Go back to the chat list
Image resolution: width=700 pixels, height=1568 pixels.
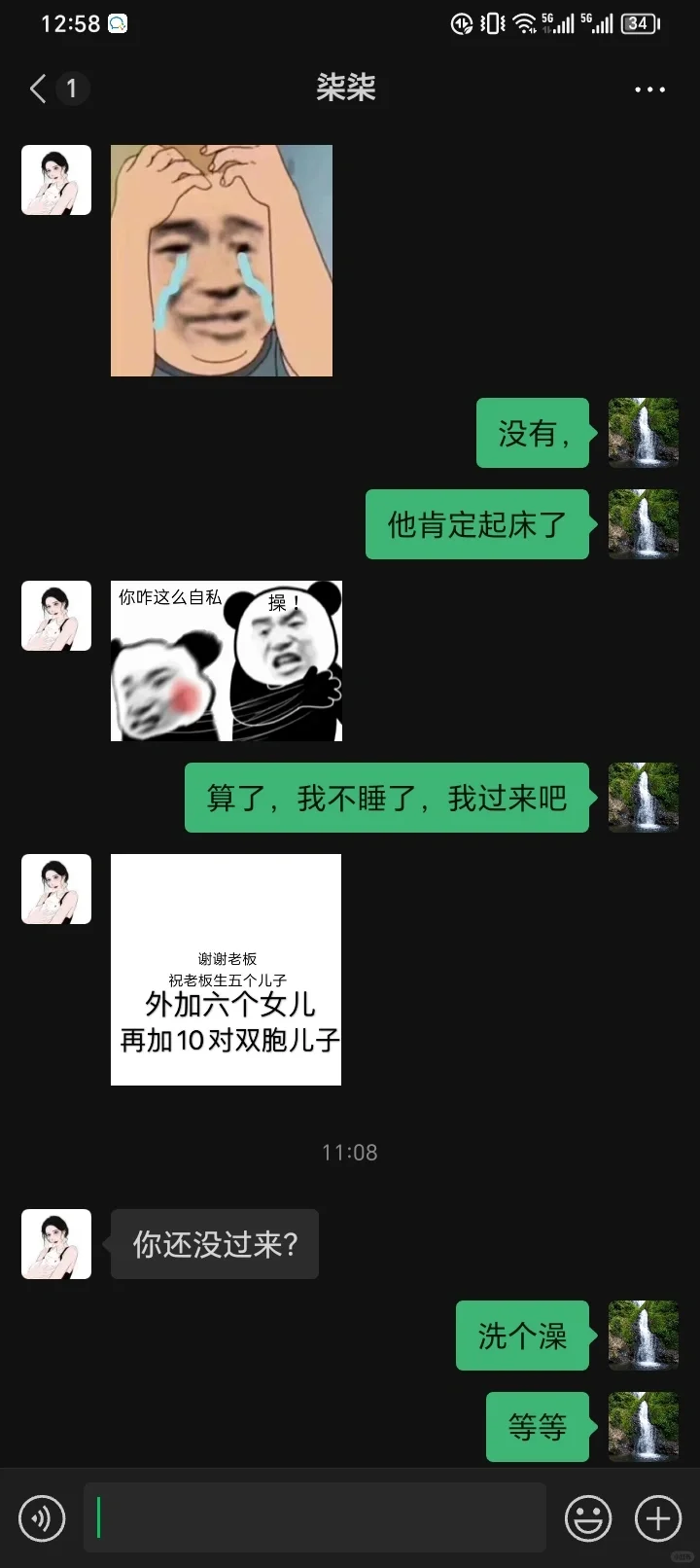(39, 89)
